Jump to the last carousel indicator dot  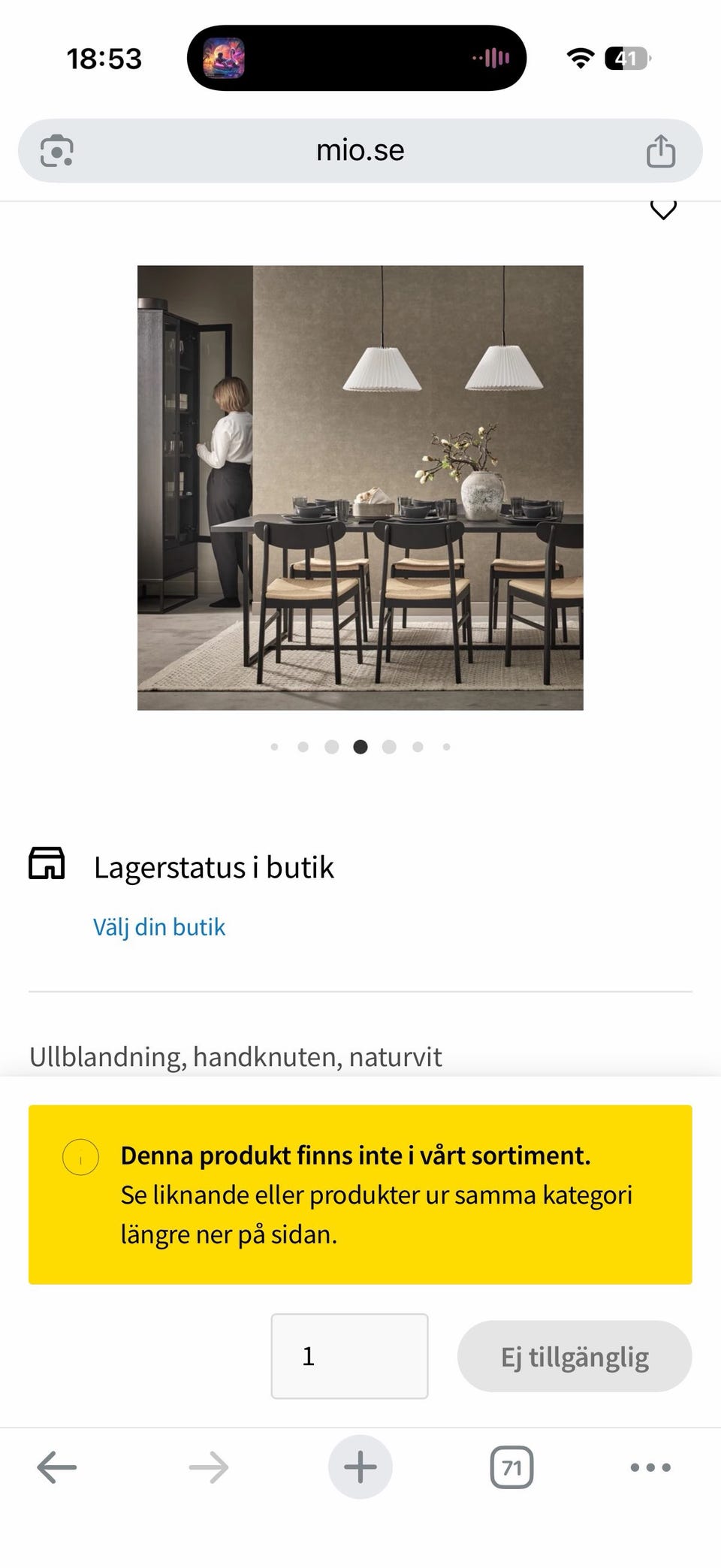(x=446, y=746)
